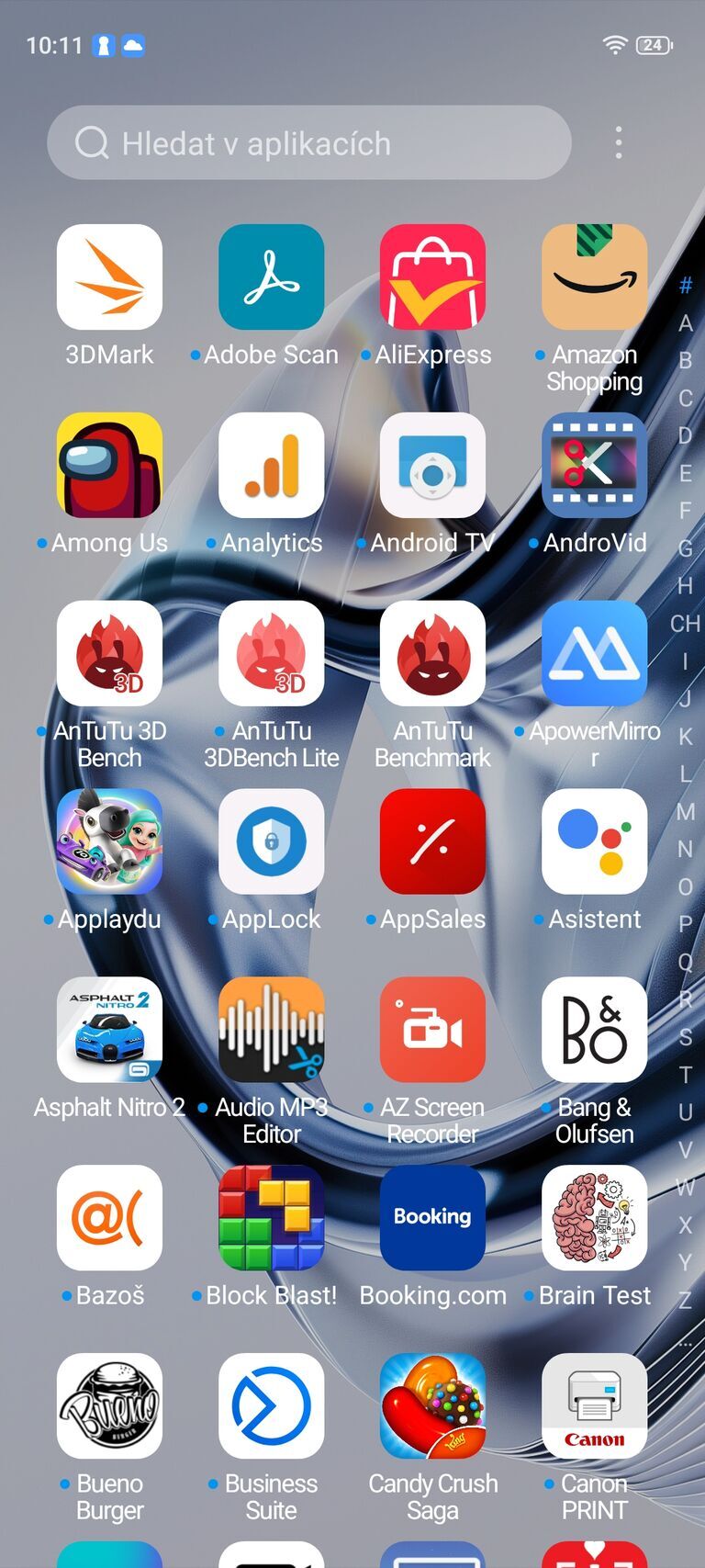Open Adobe Scan
The image size is (705, 1568).
click(271, 277)
